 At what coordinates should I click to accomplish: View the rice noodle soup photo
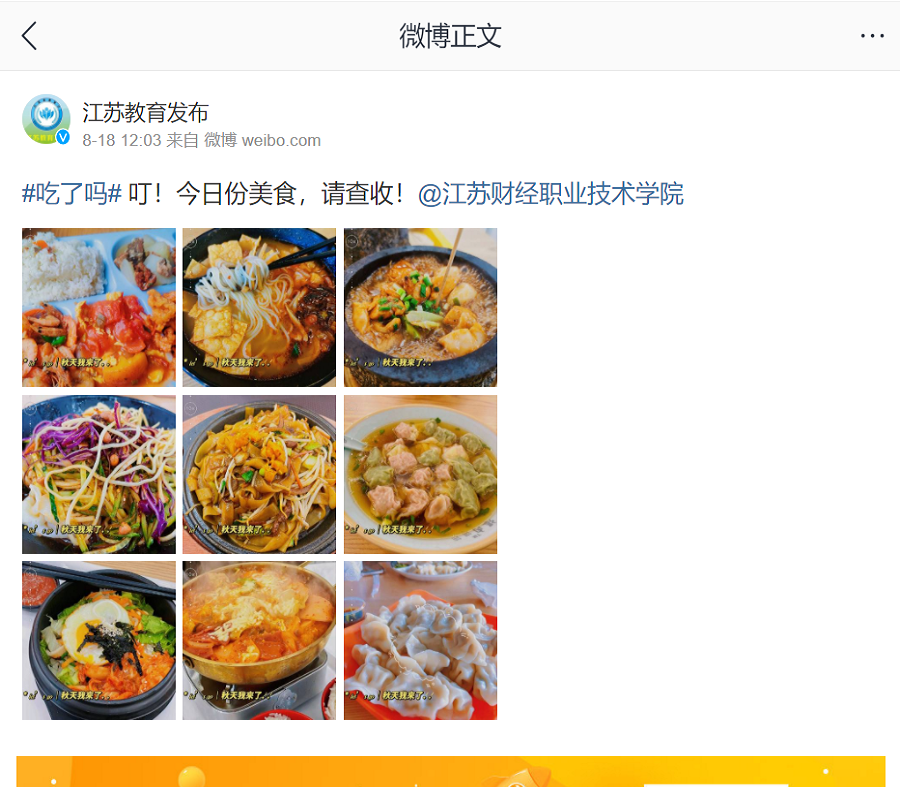[x=259, y=307]
